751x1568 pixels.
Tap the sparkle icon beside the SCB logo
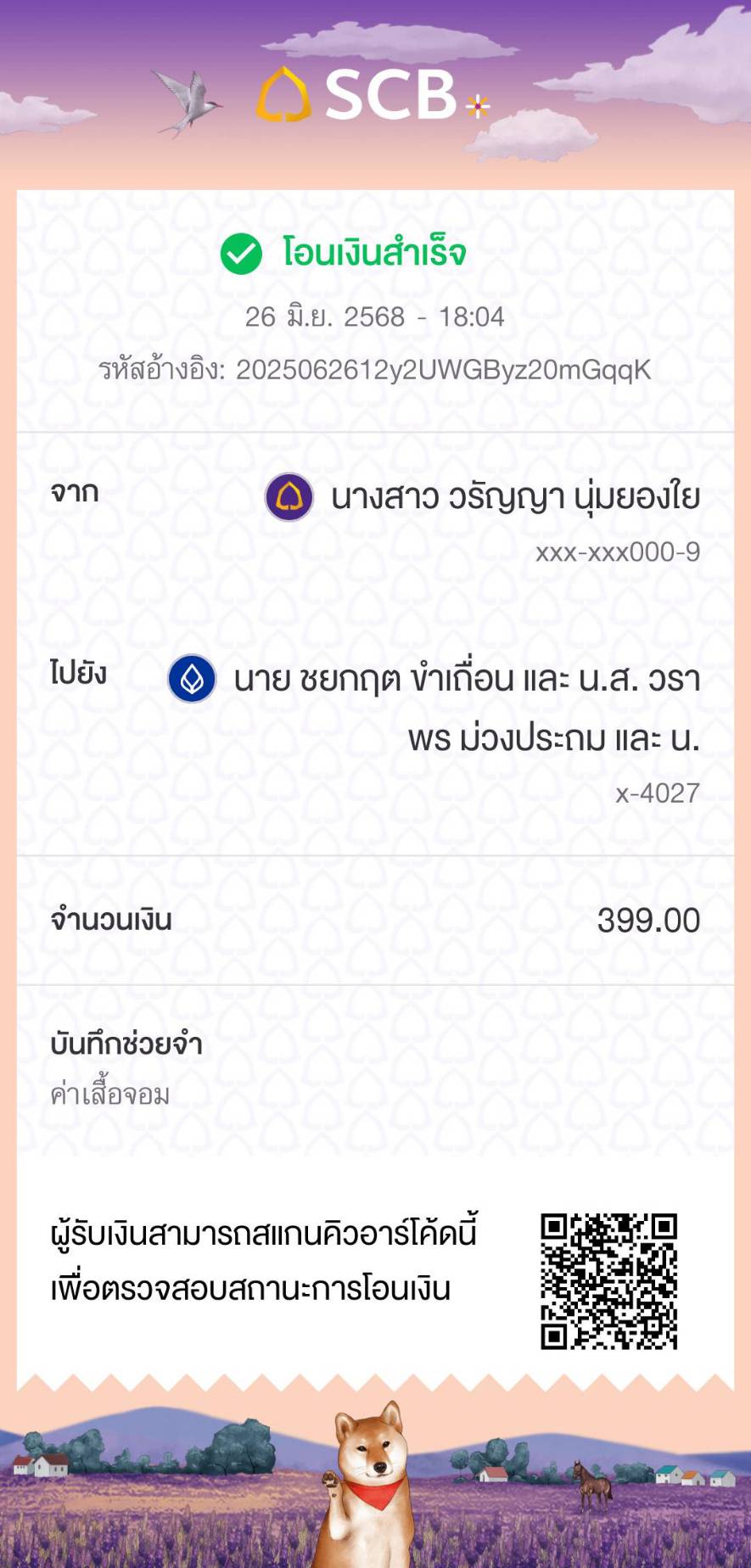click(478, 106)
